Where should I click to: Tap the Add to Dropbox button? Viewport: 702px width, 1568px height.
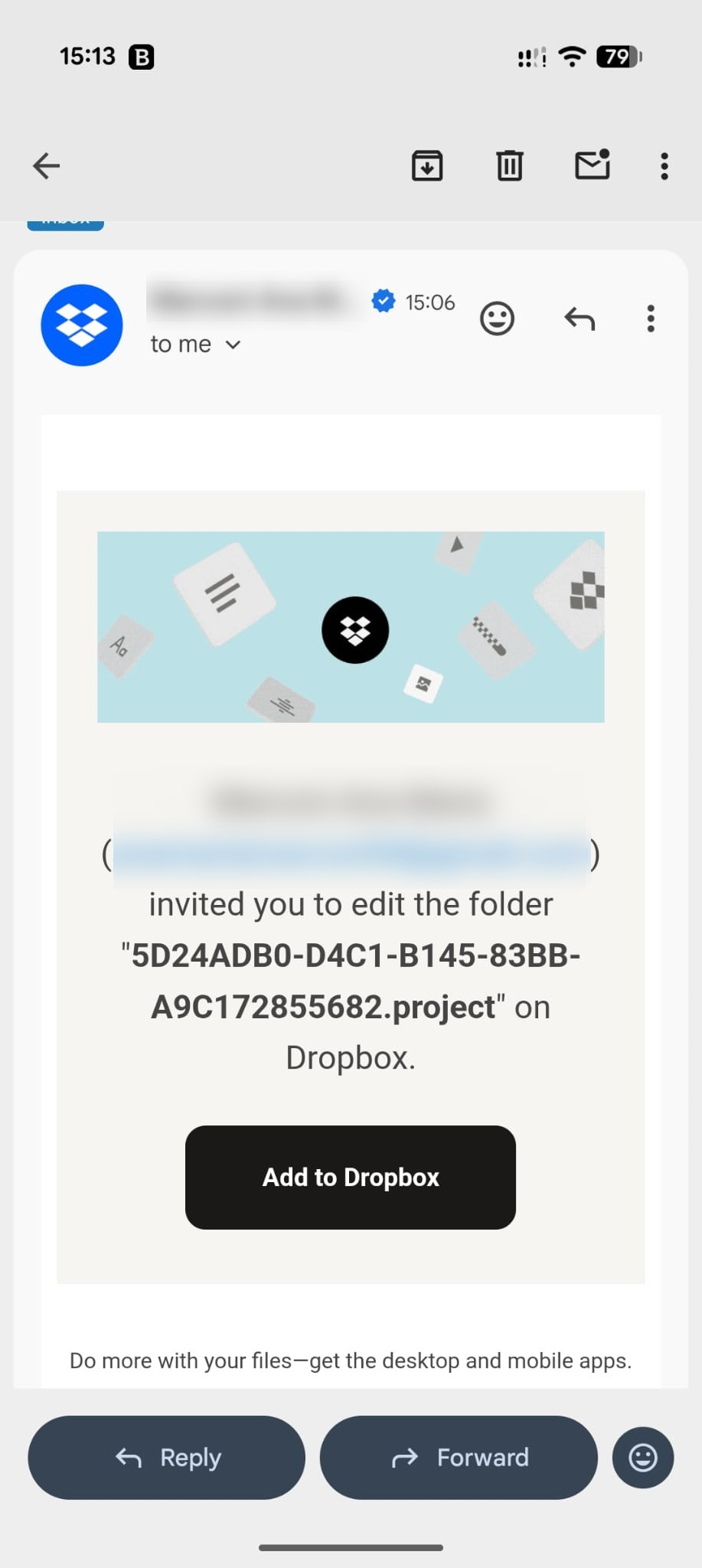click(351, 1177)
